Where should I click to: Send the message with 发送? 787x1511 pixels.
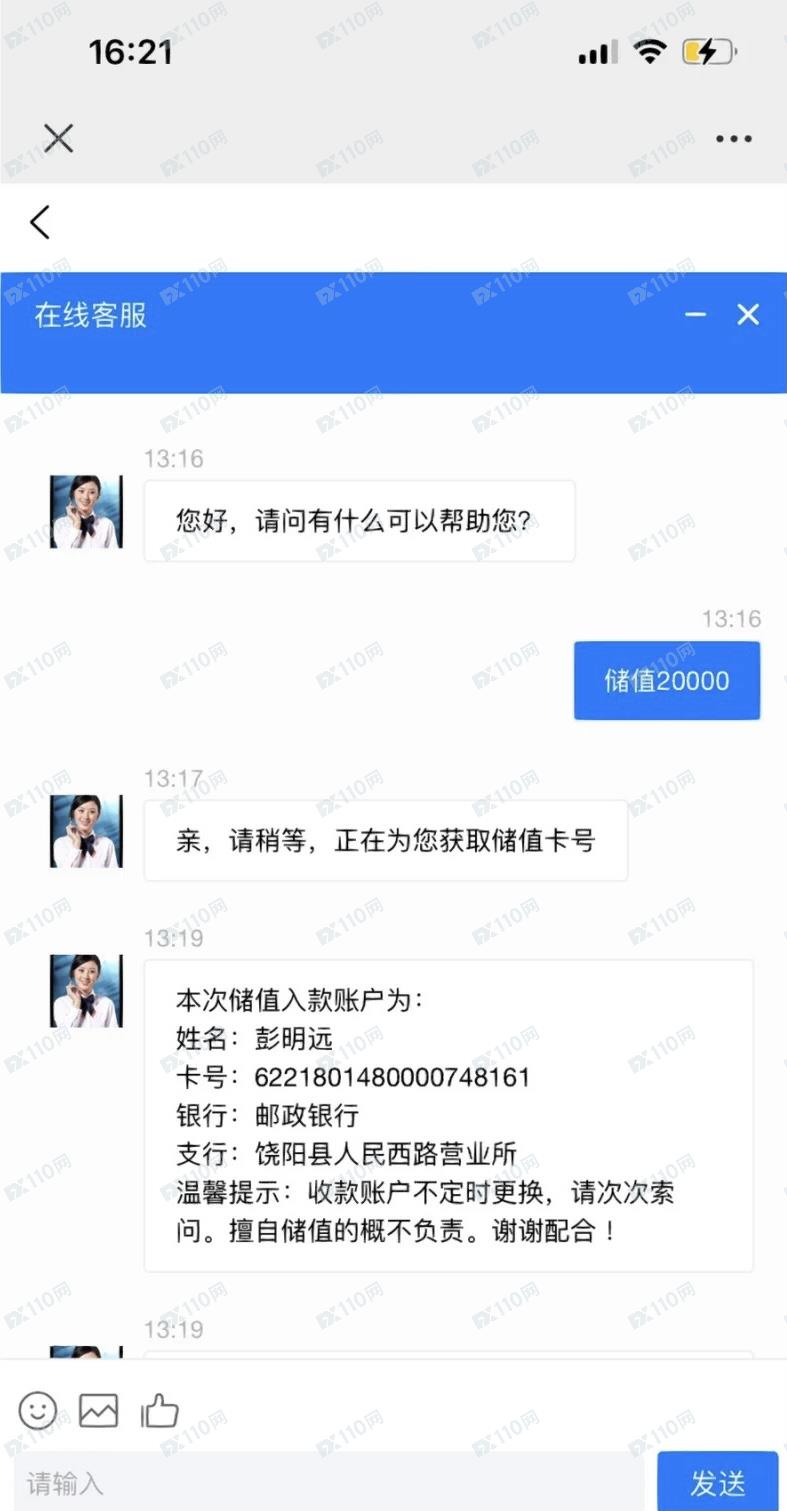click(717, 1483)
